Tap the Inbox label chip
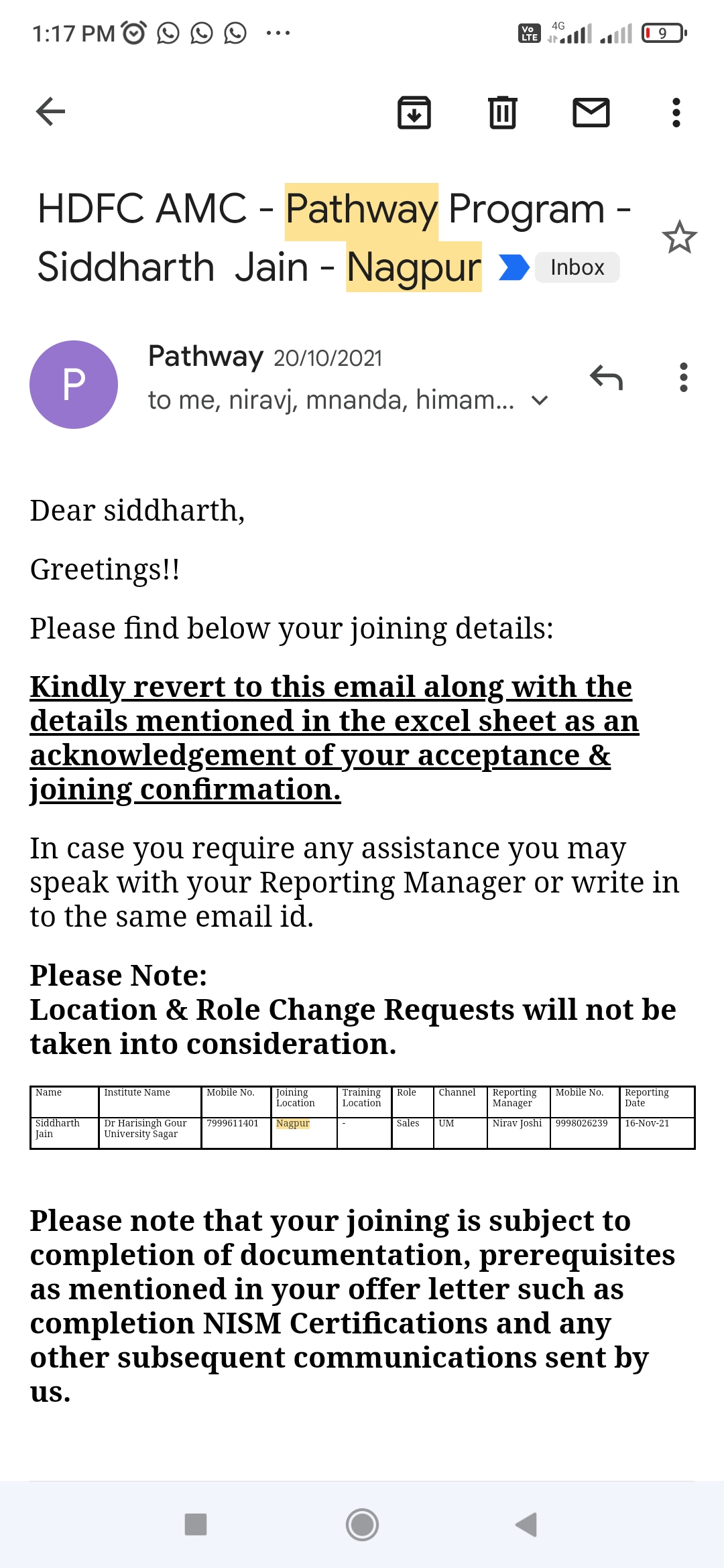 pyautogui.click(x=577, y=267)
